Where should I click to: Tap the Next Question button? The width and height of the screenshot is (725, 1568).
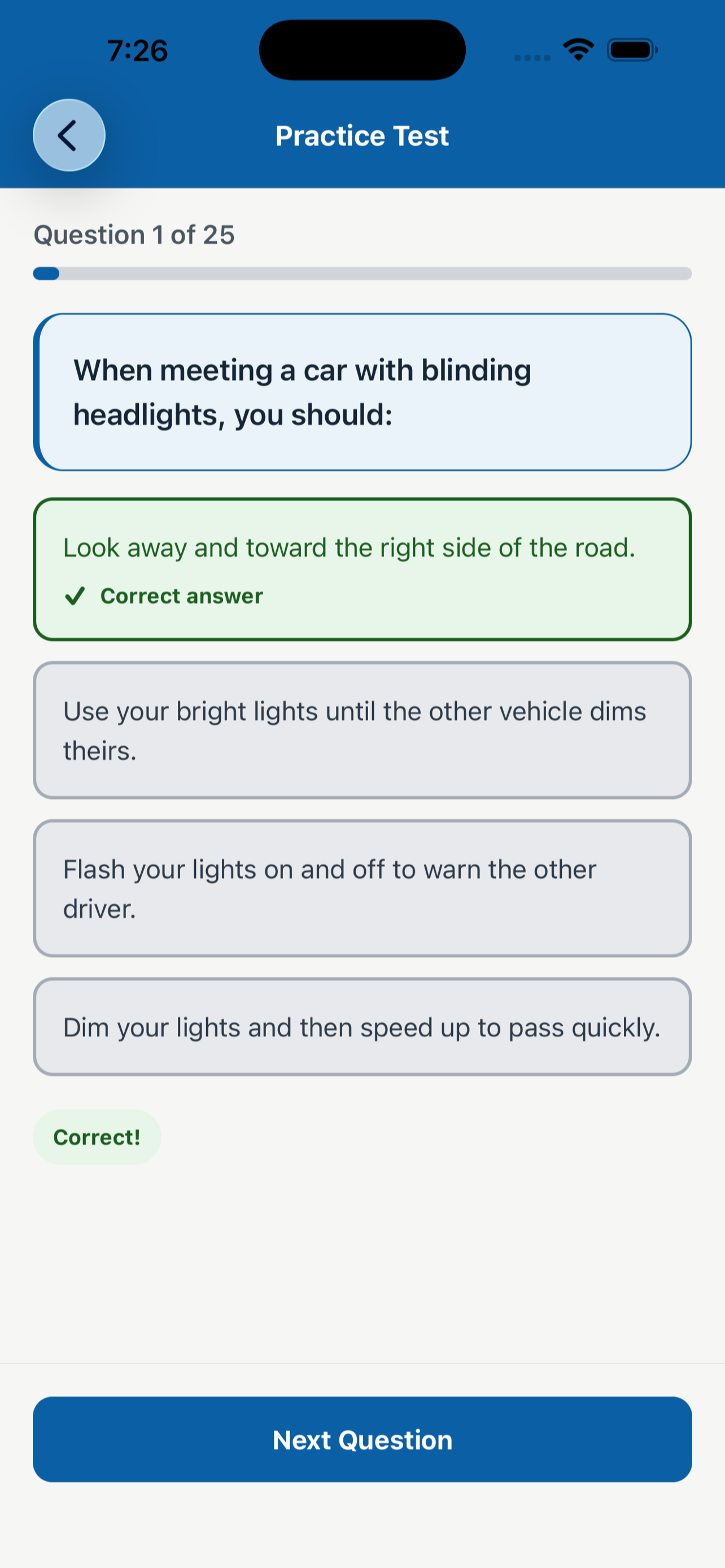point(362,1439)
